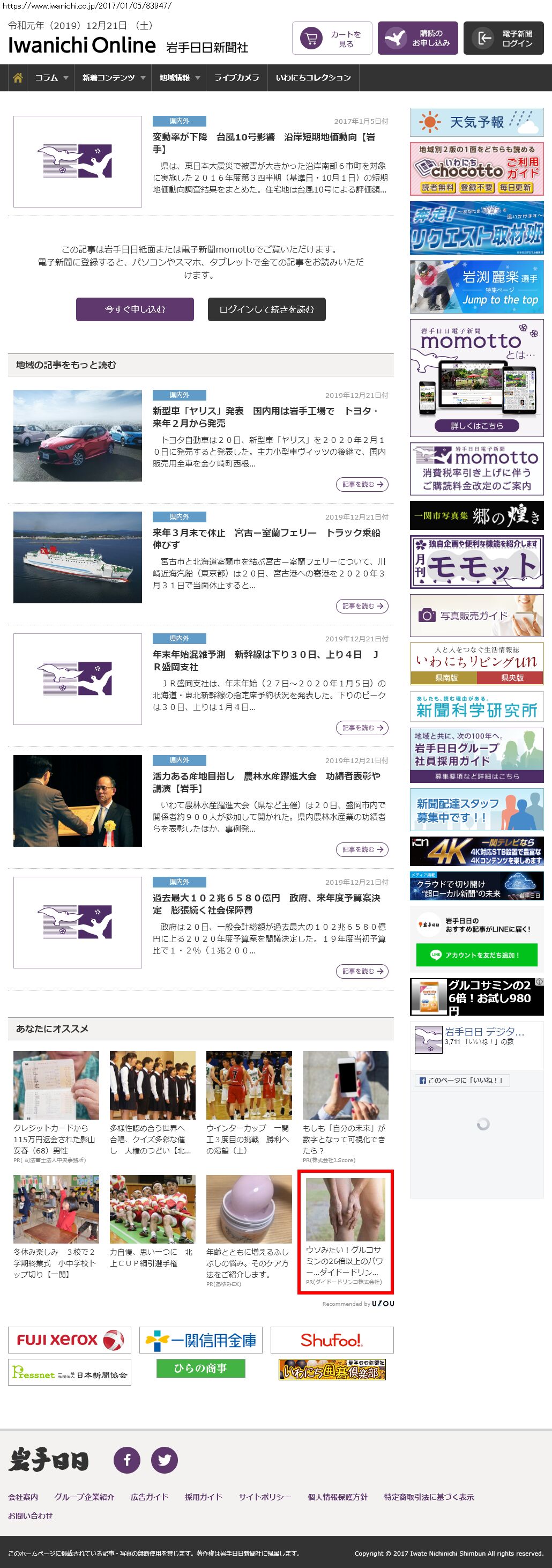Add the LINE account as a friend
552x1568 pixels.
476,955
